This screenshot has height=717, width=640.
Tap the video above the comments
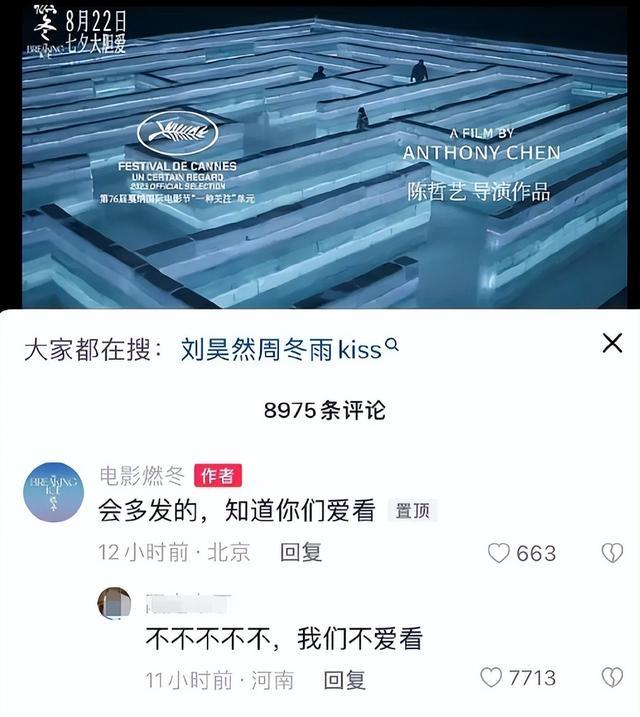(320, 155)
